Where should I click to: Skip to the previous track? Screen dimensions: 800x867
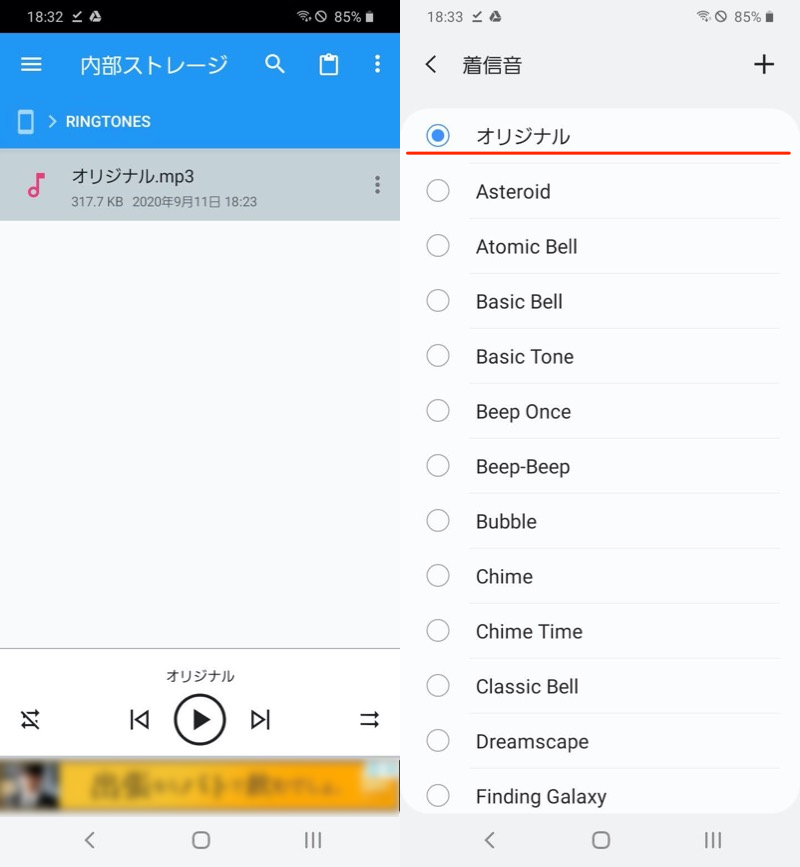tap(140, 719)
